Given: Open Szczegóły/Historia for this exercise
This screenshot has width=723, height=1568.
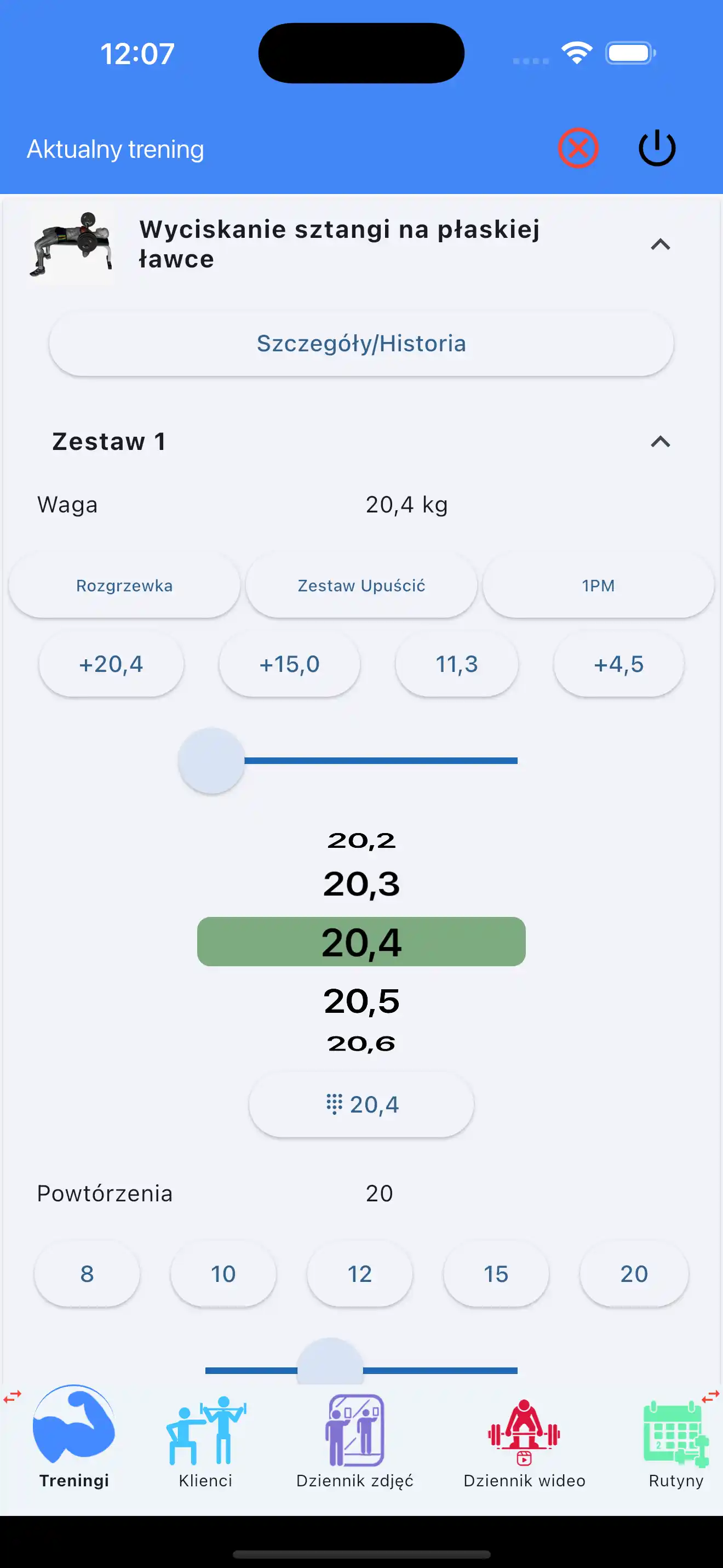Looking at the screenshot, I should tap(361, 343).
